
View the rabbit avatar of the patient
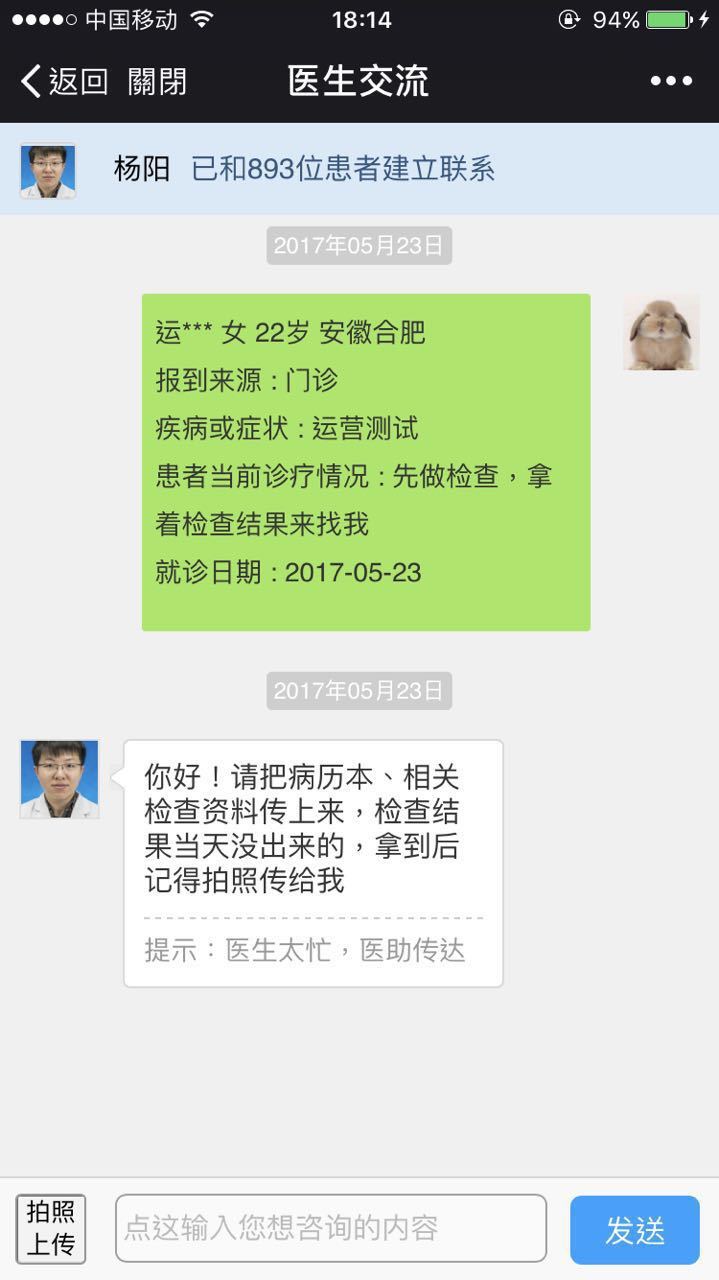tap(661, 333)
